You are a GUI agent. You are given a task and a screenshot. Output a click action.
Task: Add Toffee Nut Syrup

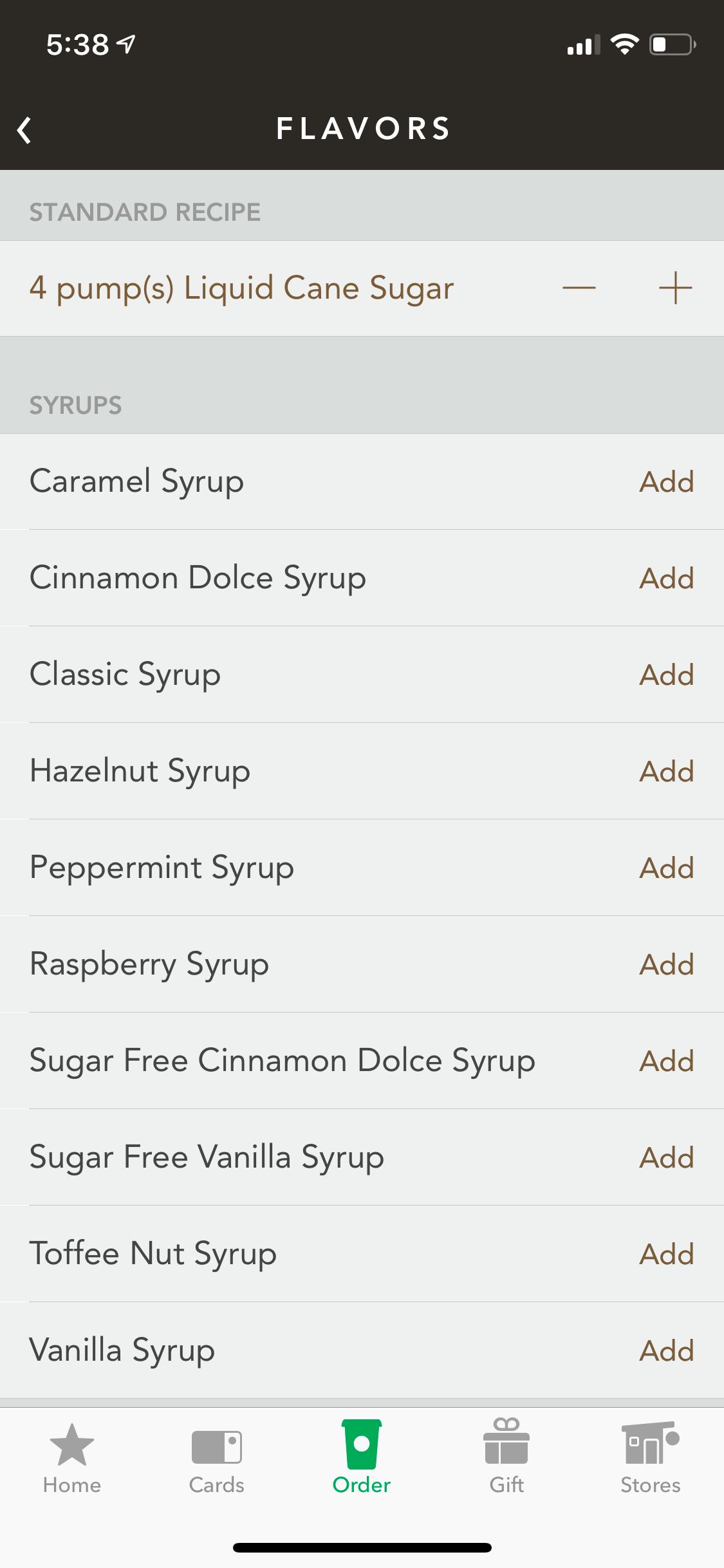[666, 1254]
